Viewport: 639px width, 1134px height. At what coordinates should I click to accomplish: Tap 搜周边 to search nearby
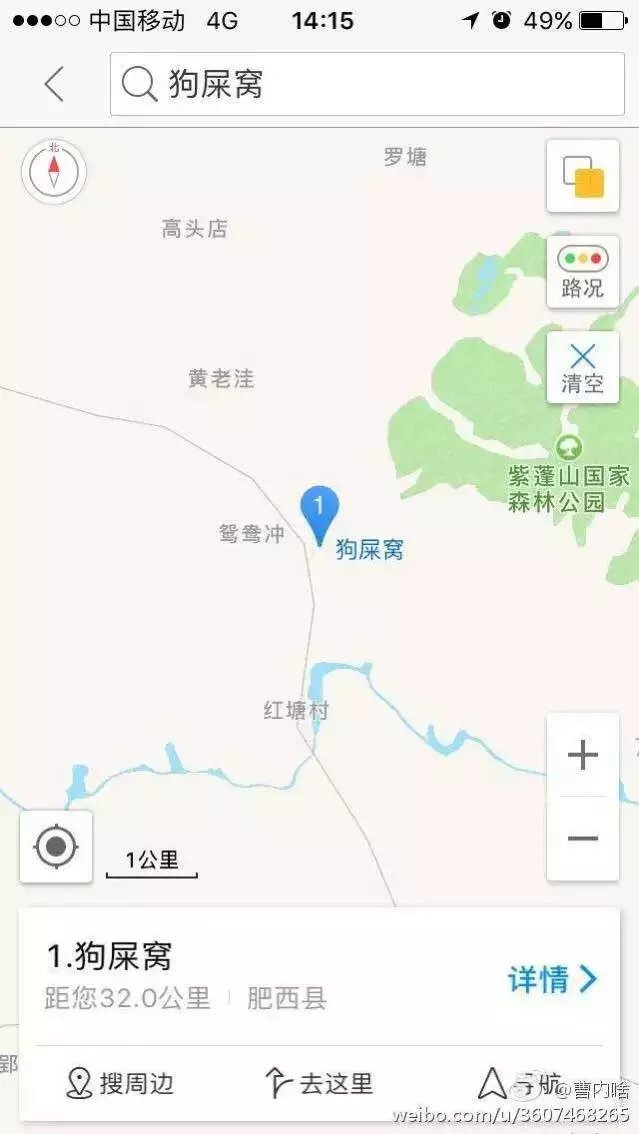point(120,1083)
